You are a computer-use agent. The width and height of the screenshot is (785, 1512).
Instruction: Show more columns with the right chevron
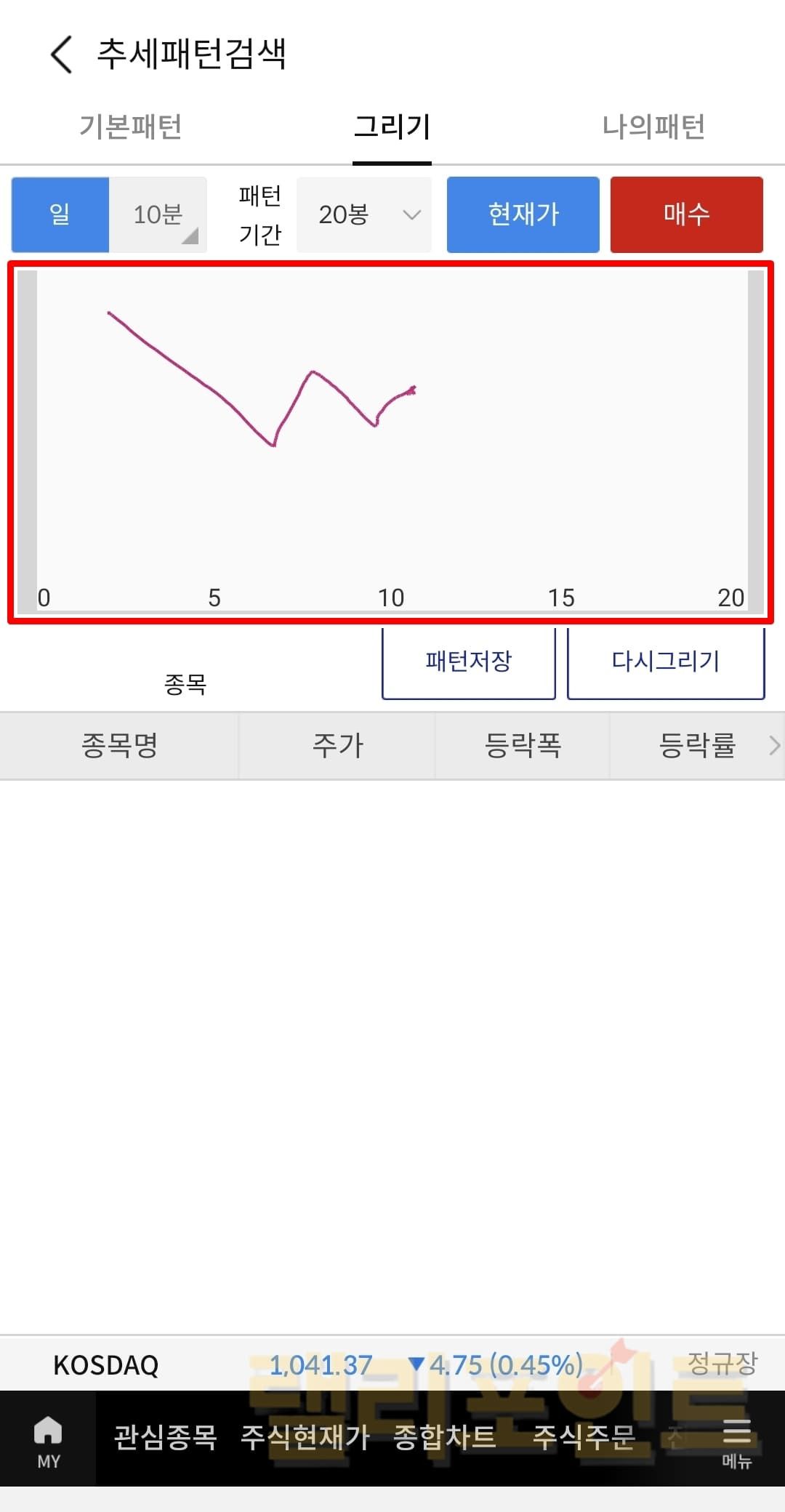point(774,745)
